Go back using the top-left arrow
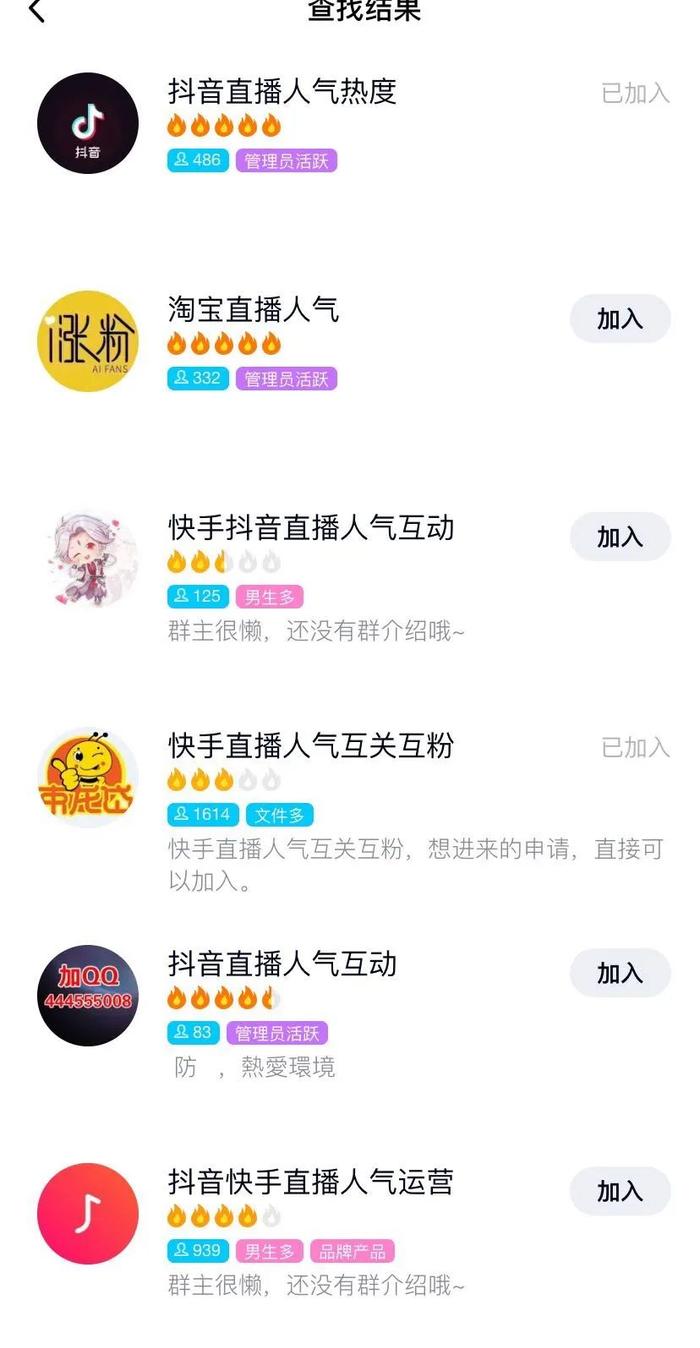 (37, 12)
